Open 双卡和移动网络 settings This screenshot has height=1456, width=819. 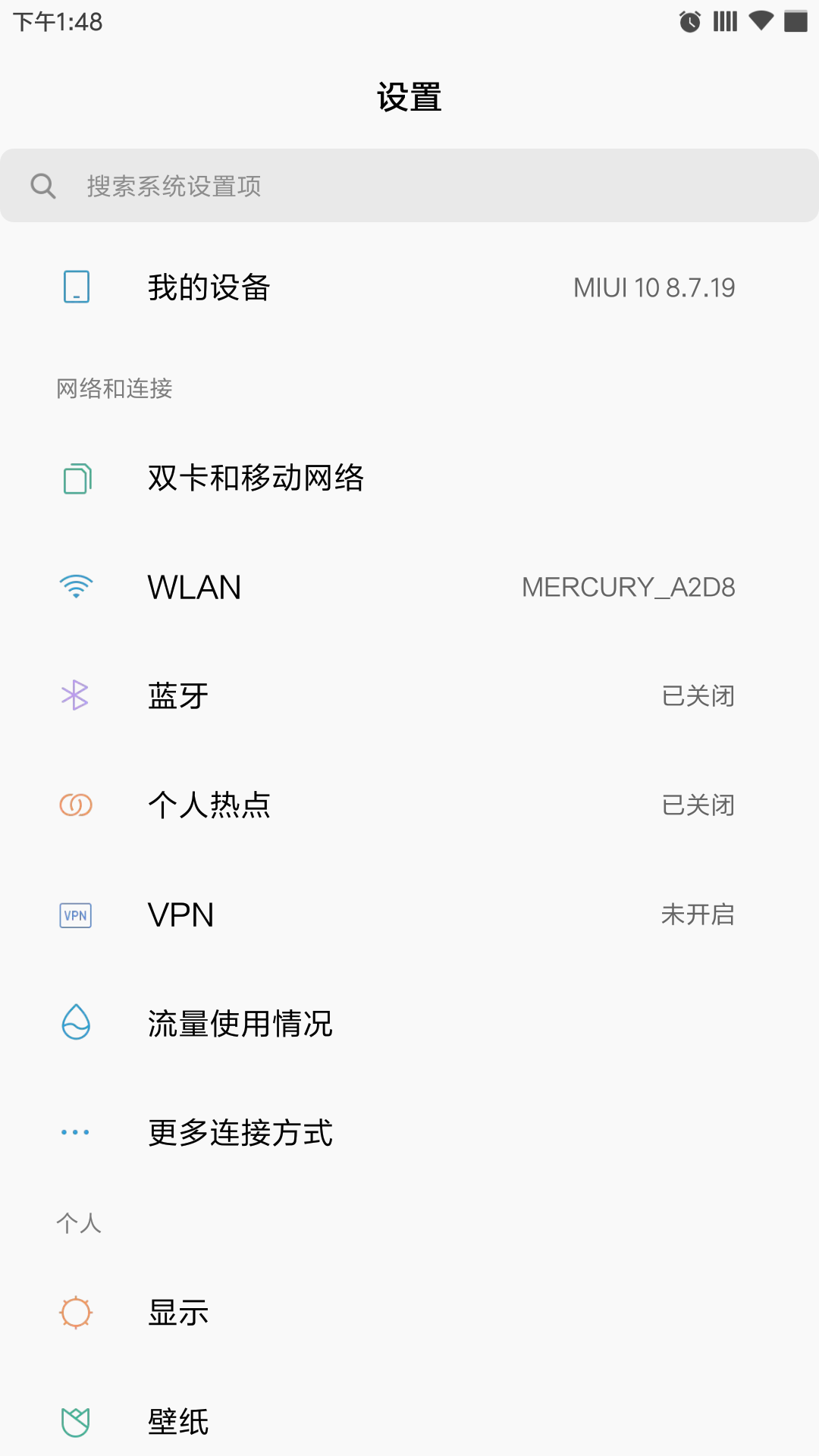[409, 479]
